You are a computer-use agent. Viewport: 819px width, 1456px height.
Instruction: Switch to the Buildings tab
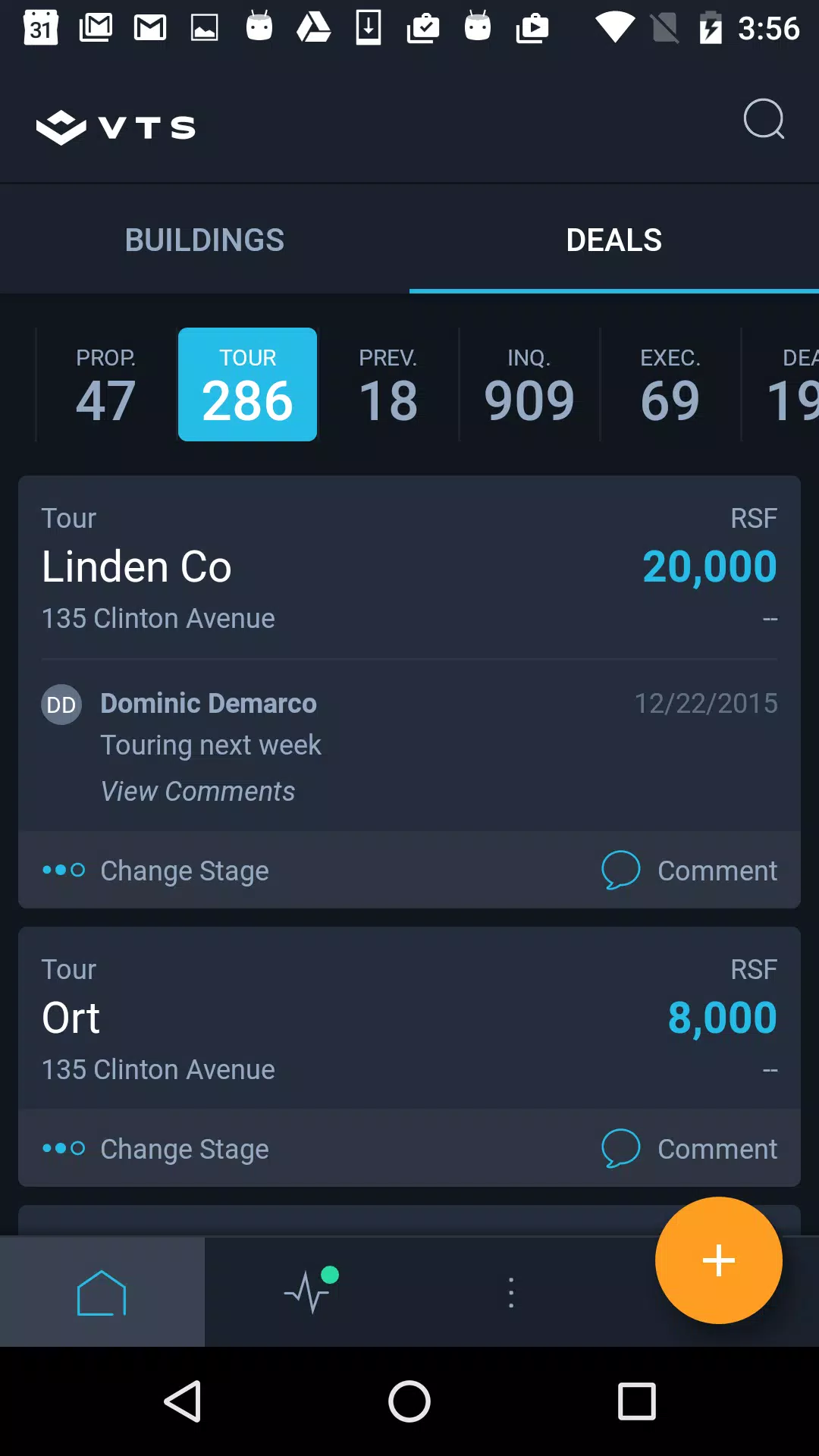point(205,240)
